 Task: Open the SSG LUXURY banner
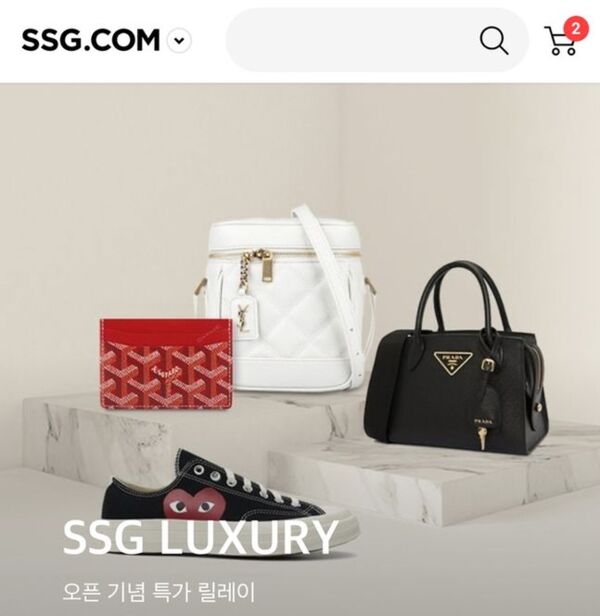[x=200, y=538]
